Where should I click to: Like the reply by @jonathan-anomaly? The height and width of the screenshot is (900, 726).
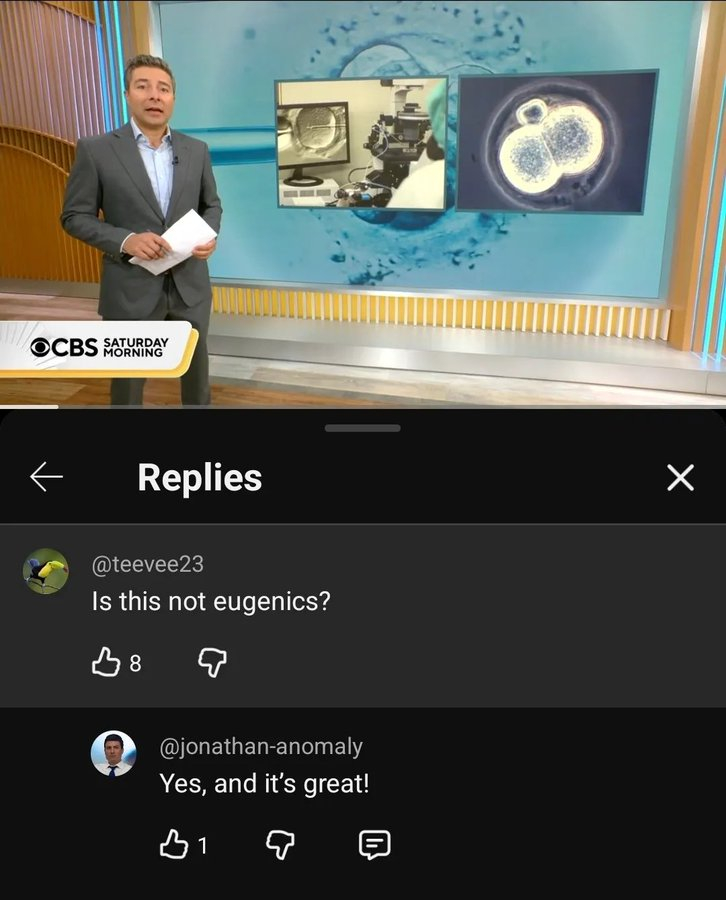(173, 845)
